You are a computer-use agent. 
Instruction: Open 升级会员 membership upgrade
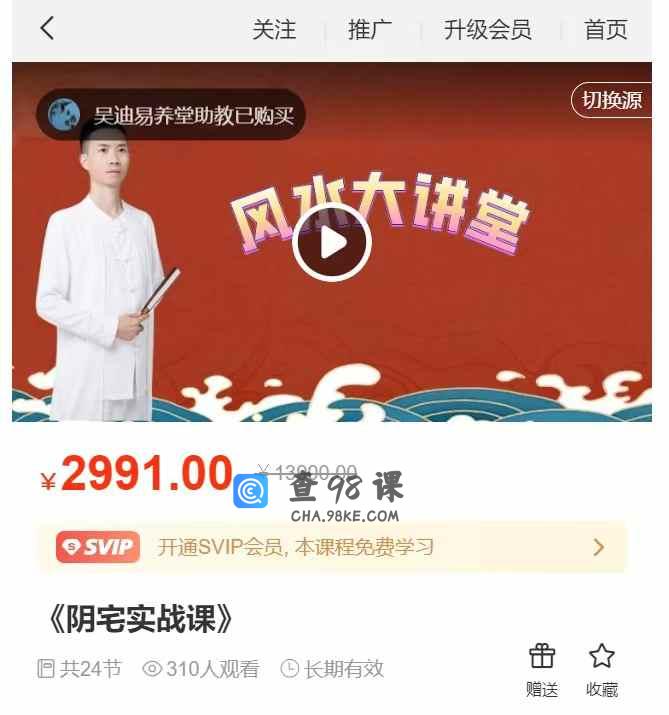487,30
